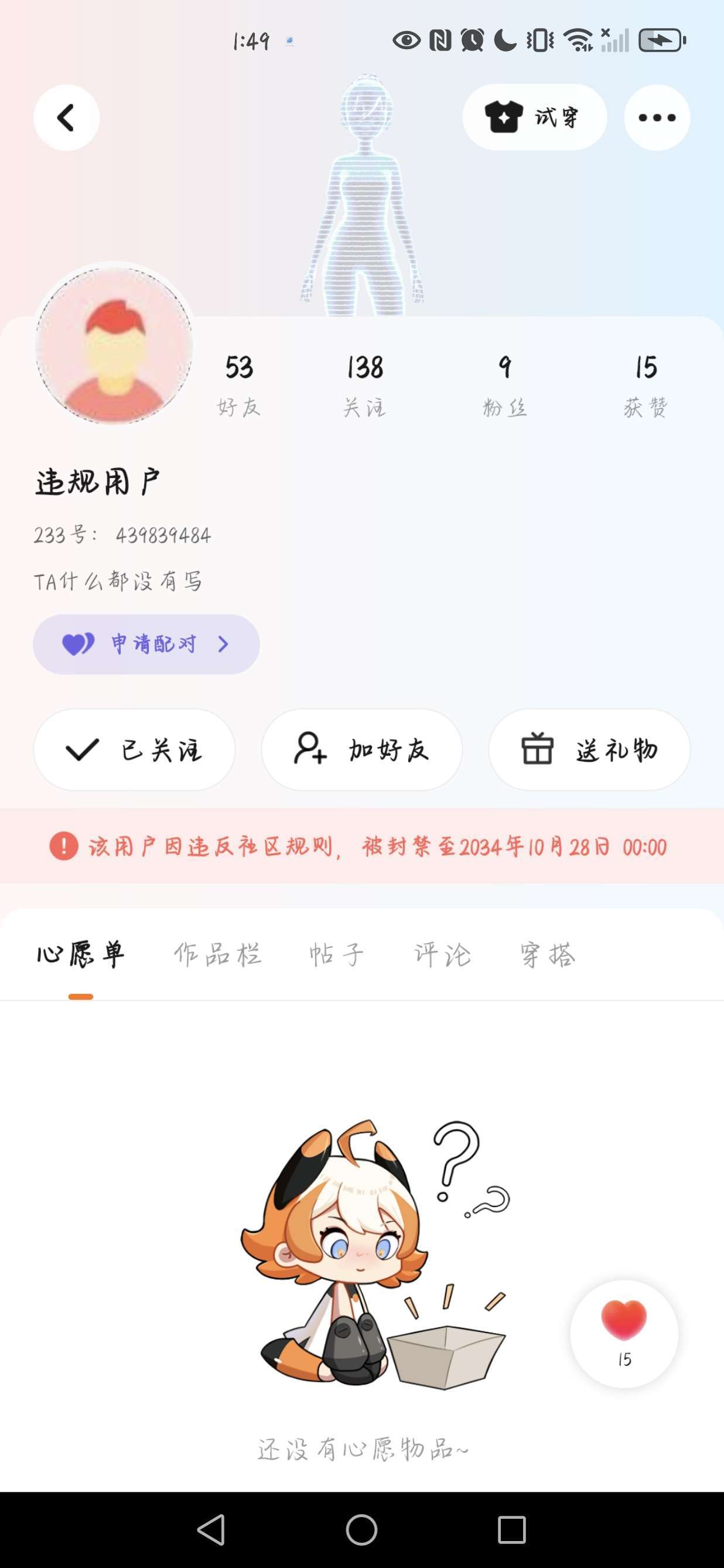The image size is (724, 1568).
Task: Tap 加好友 to add as friend
Action: tap(361, 750)
